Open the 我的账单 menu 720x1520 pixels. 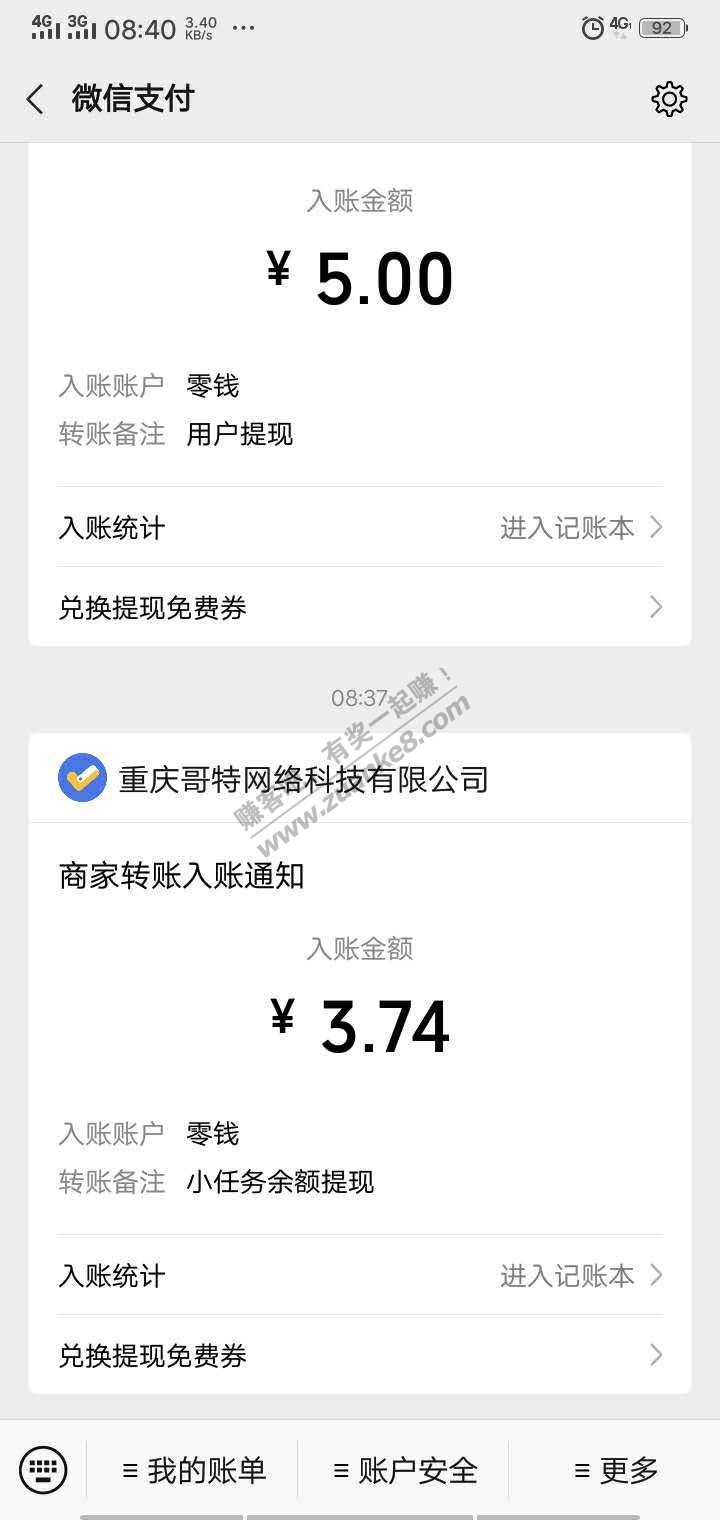[194, 1470]
